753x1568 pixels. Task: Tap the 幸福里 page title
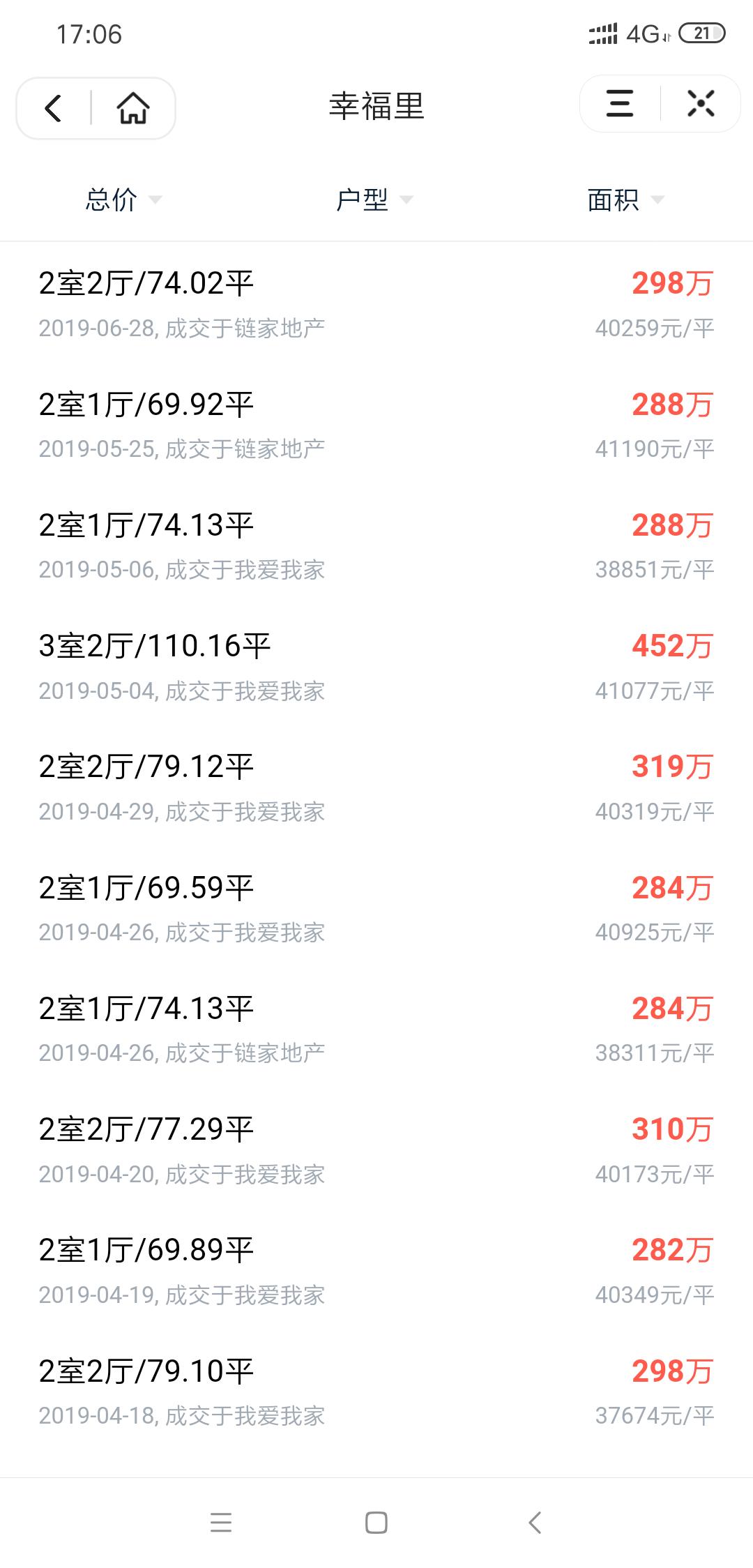(x=376, y=105)
